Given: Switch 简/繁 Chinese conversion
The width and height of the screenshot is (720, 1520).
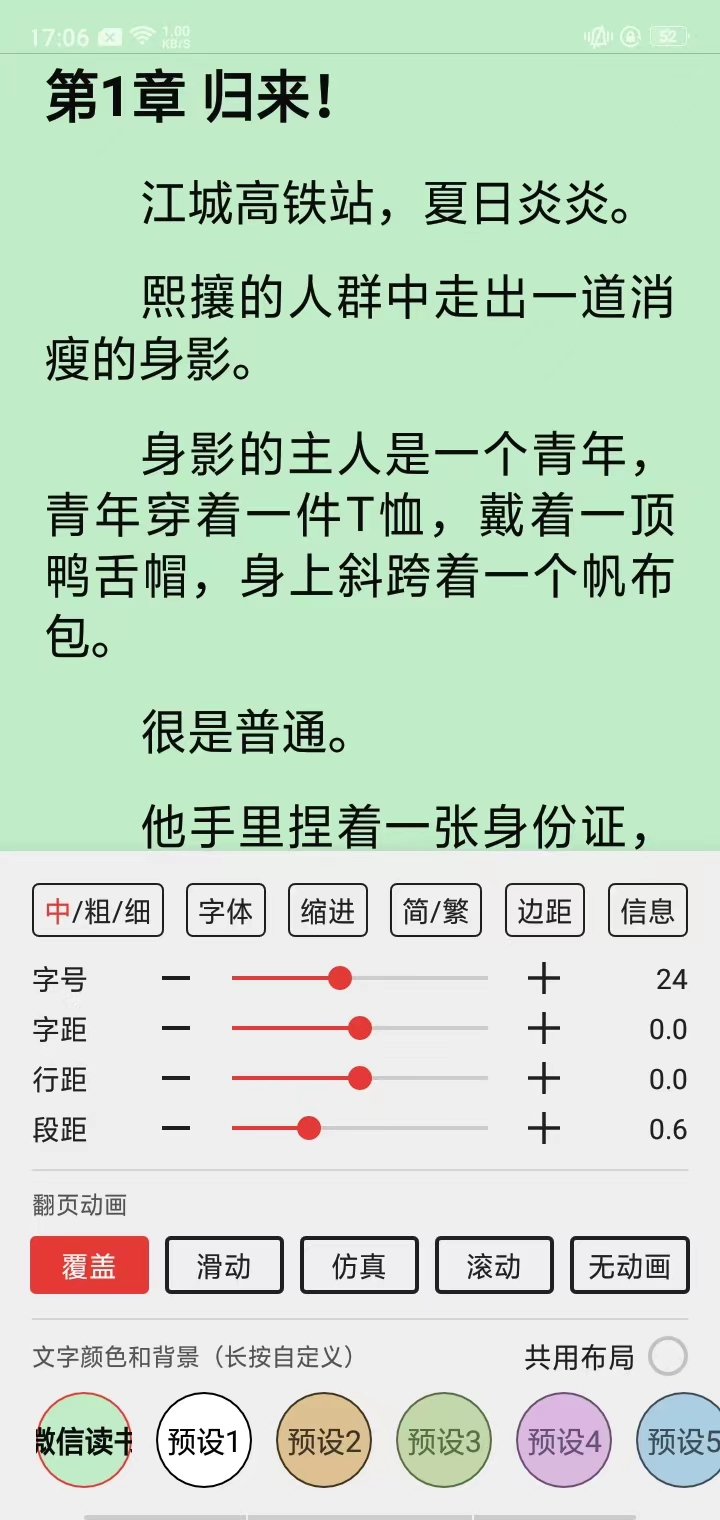Looking at the screenshot, I should (436, 910).
